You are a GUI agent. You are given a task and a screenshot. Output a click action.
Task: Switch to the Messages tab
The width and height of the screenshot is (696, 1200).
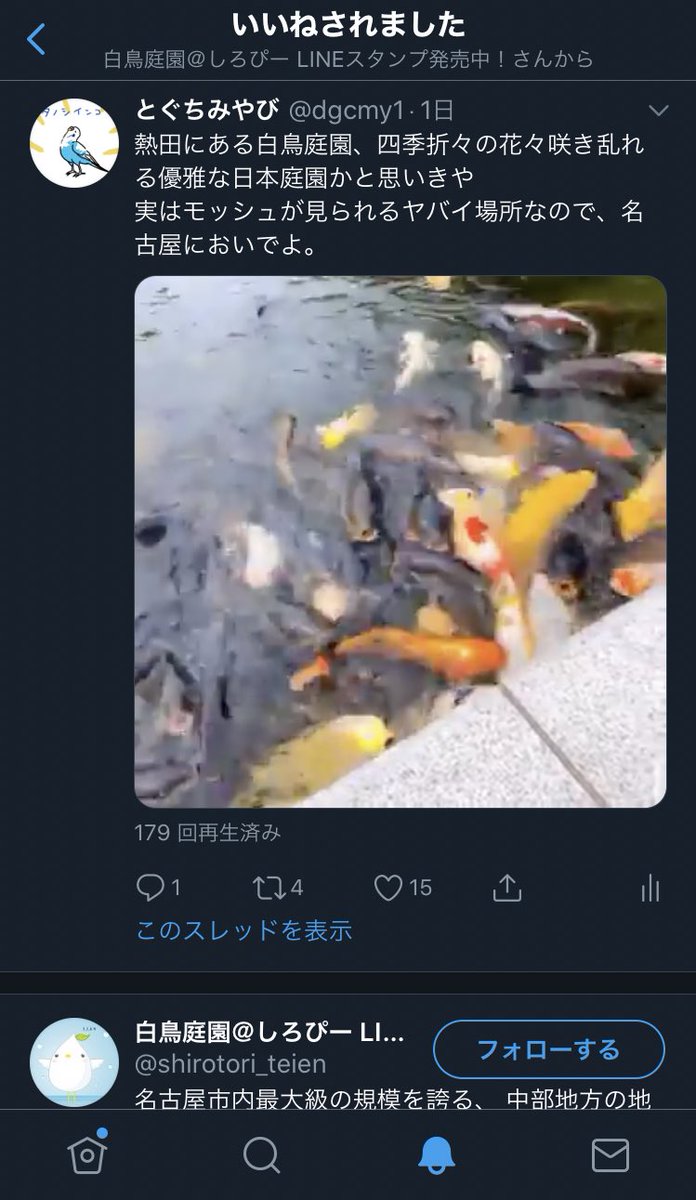pos(610,1155)
